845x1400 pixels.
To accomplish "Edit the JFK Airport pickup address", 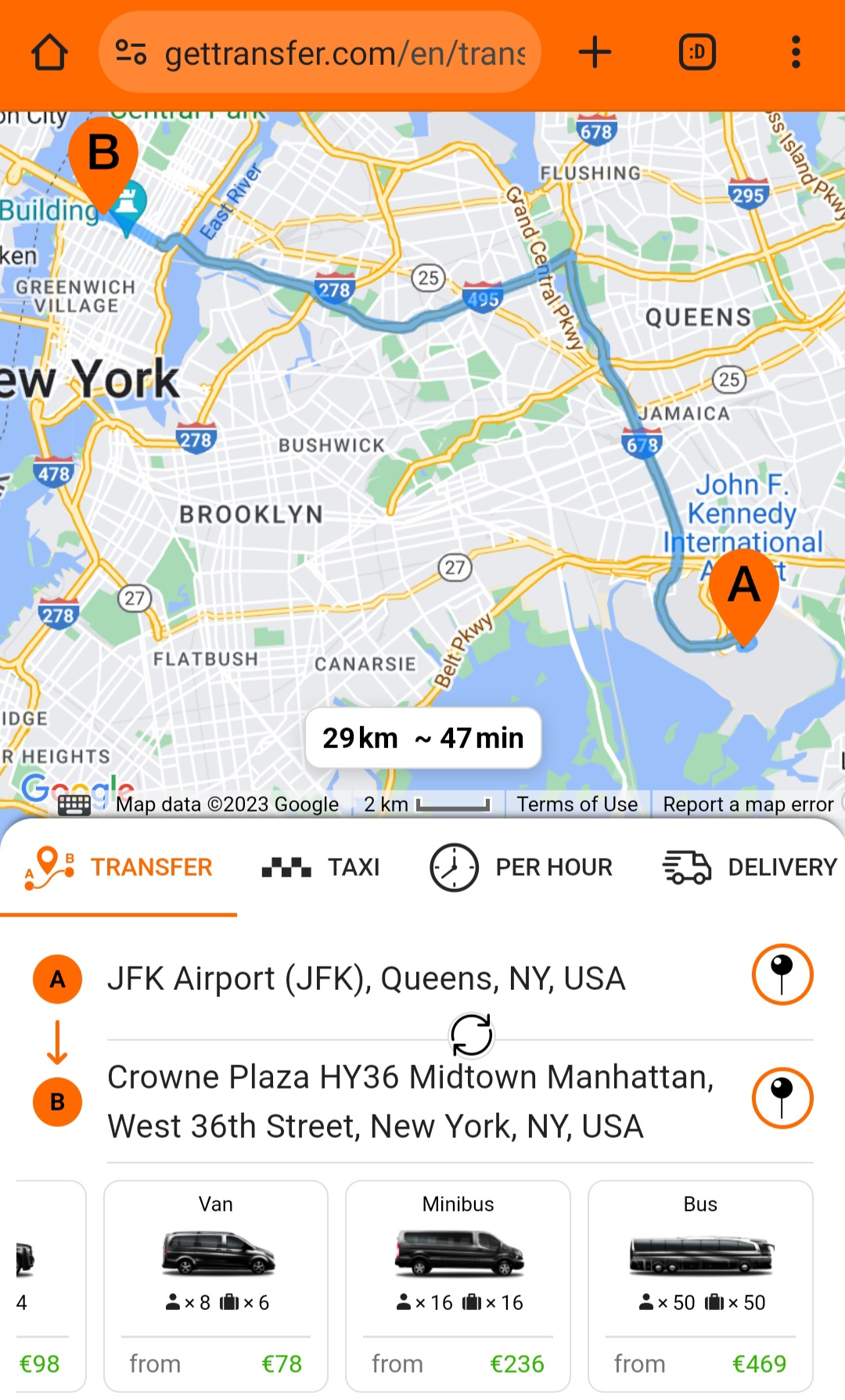I will tap(366, 978).
